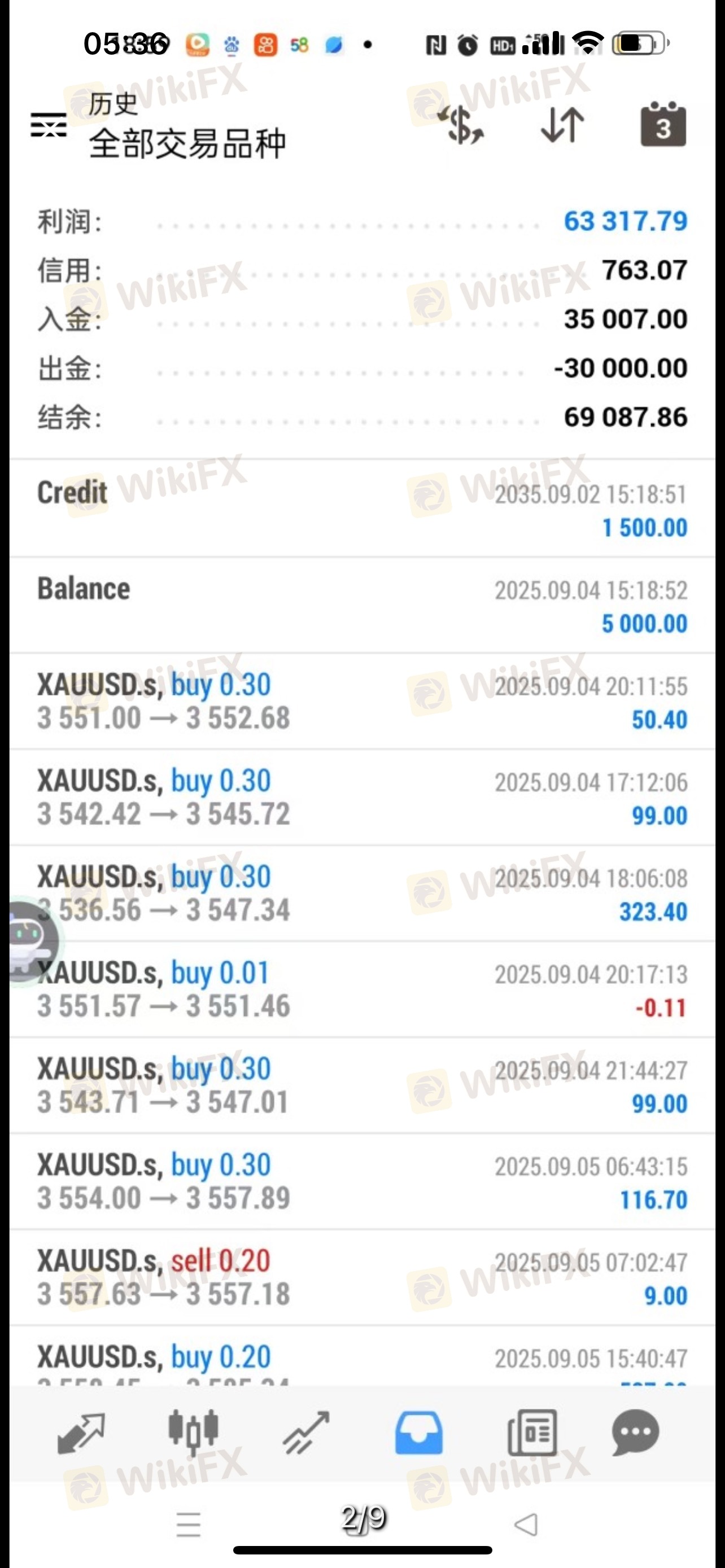
Task: Open the XAUUSD.s trade with 116.70 profit
Action: click(362, 1181)
